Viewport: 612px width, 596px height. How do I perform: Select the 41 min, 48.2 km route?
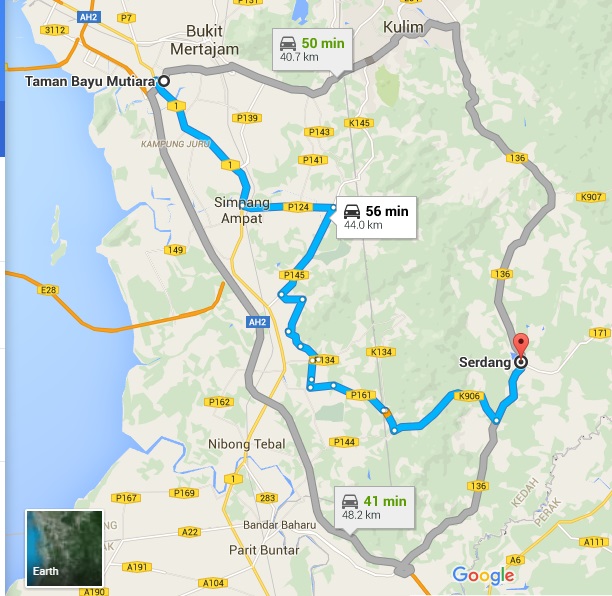click(374, 506)
